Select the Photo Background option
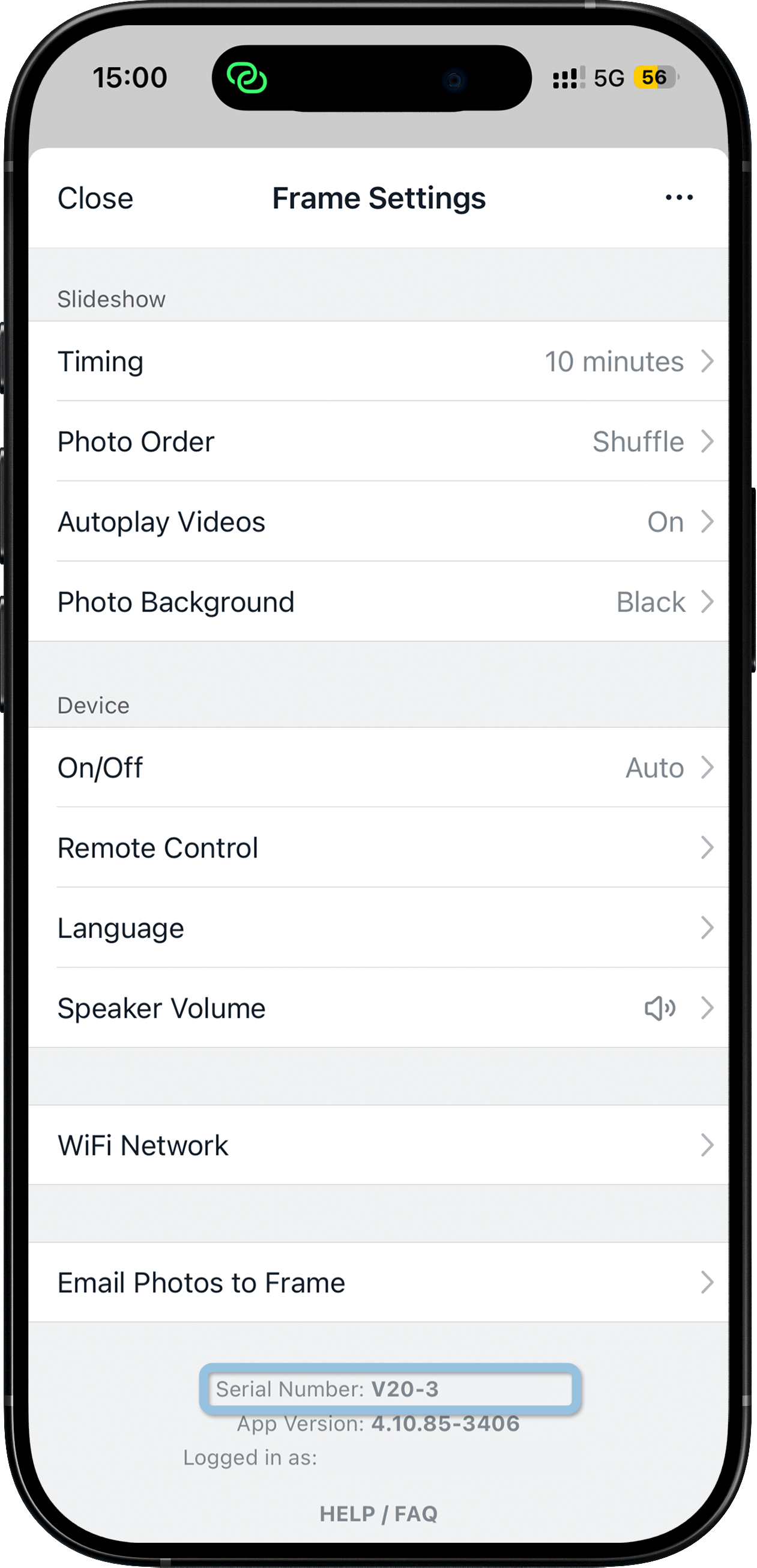Viewport: 757px width, 1568px height. click(x=378, y=602)
